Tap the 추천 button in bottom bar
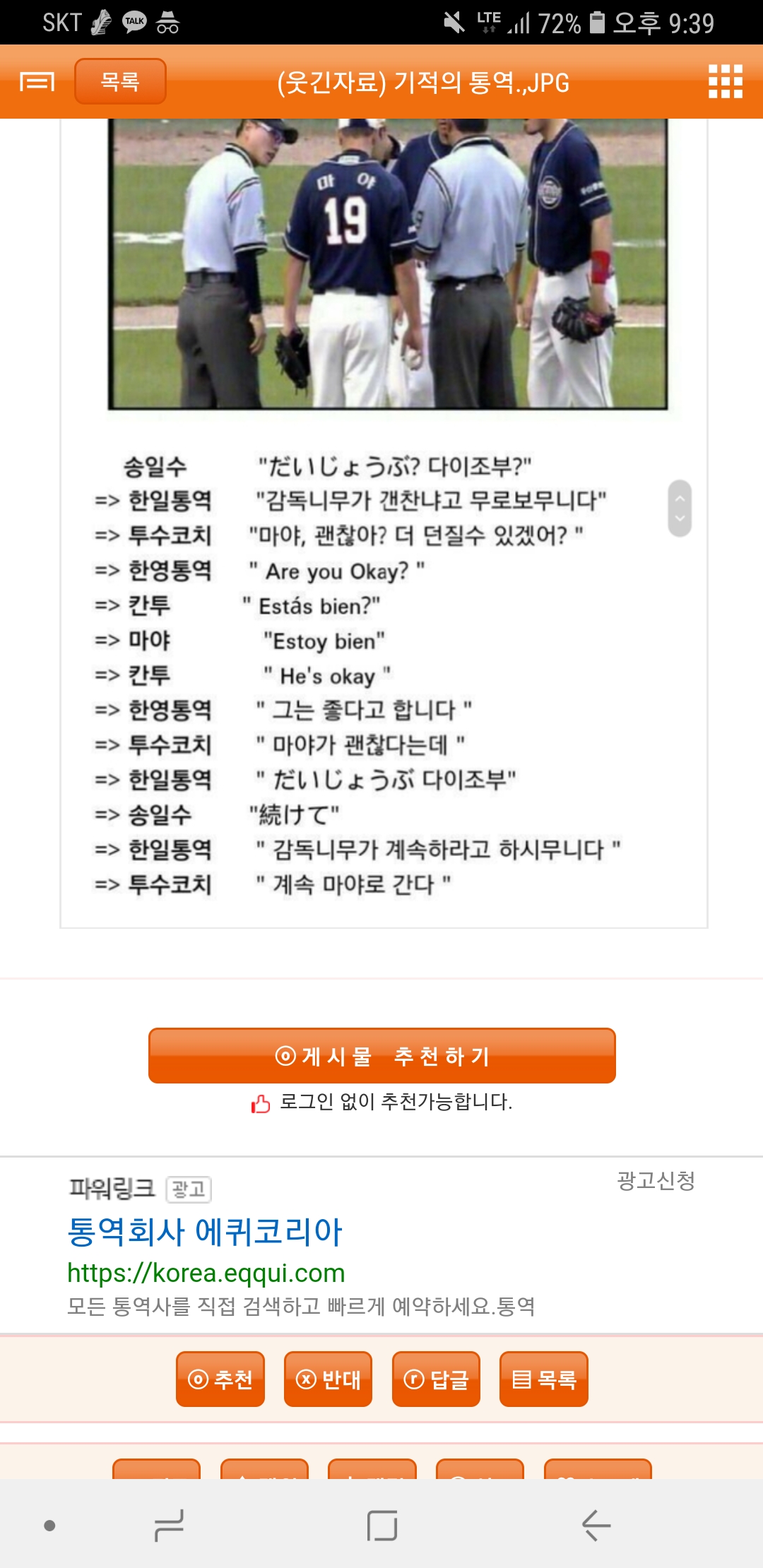This screenshot has width=763, height=1568. 220,1379
